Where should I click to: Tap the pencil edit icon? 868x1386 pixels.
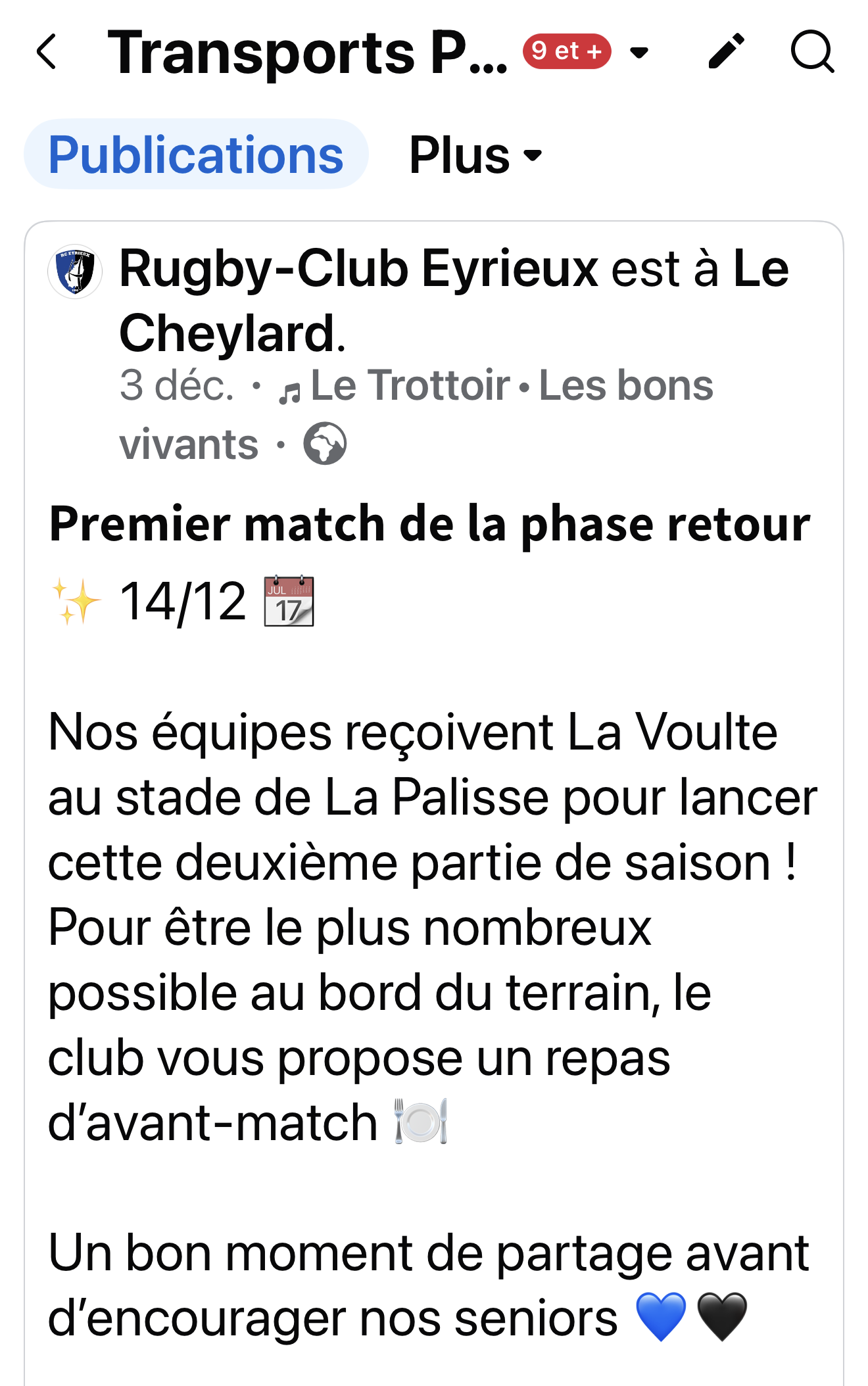click(x=726, y=52)
